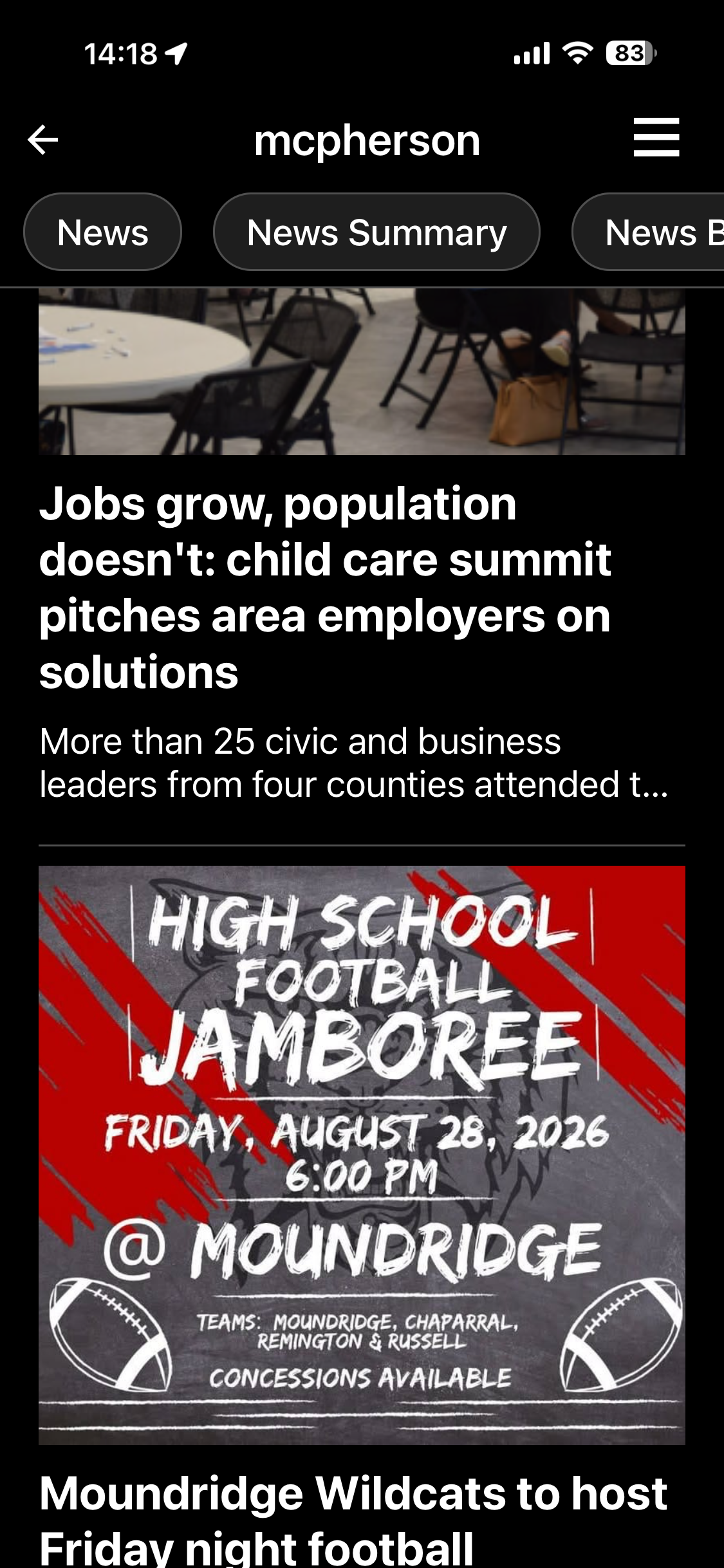Select the News chip
This screenshot has width=724, height=1568.
pyautogui.click(x=102, y=232)
